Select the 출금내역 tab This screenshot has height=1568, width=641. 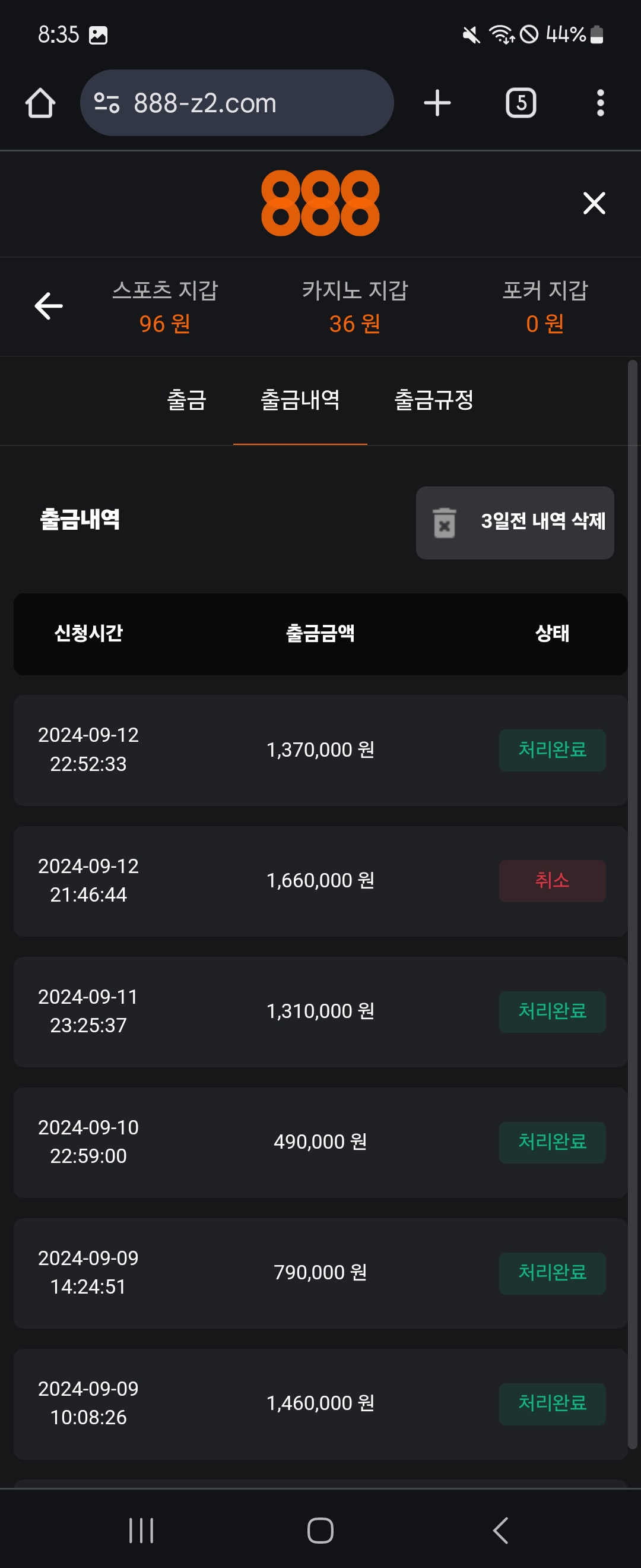(x=300, y=400)
